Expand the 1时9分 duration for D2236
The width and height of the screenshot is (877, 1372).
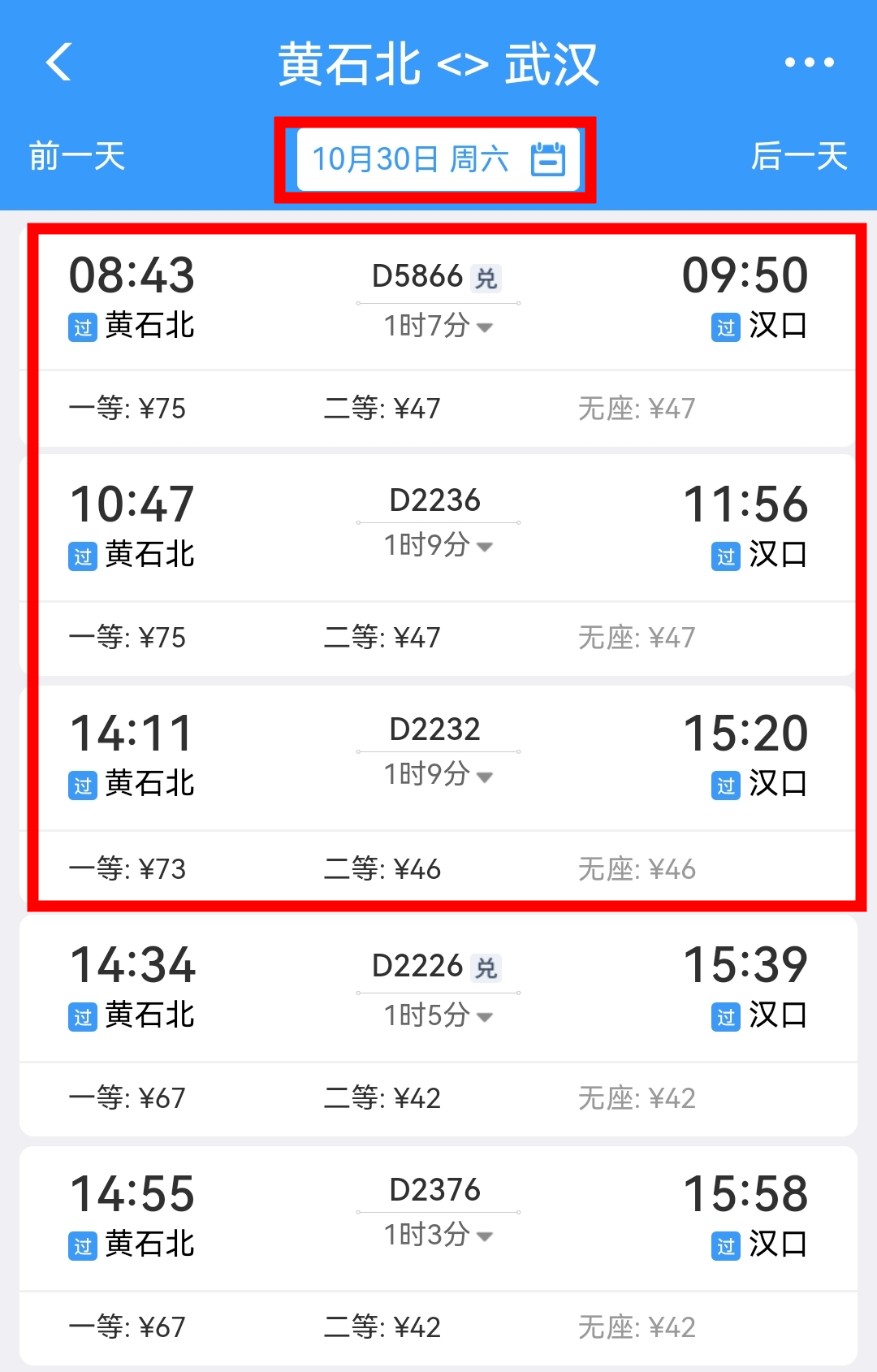436,548
